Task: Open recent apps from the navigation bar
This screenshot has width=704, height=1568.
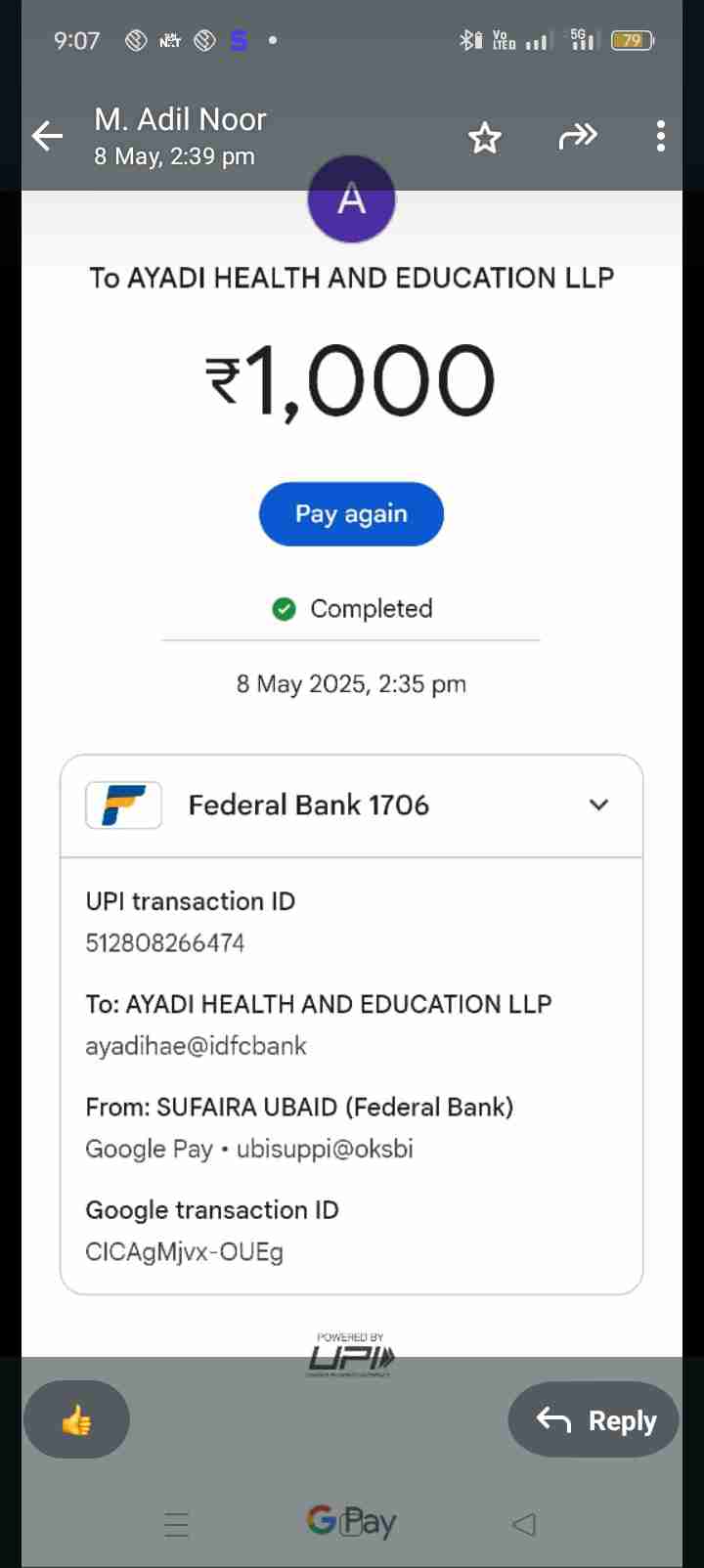Action: tap(177, 1523)
